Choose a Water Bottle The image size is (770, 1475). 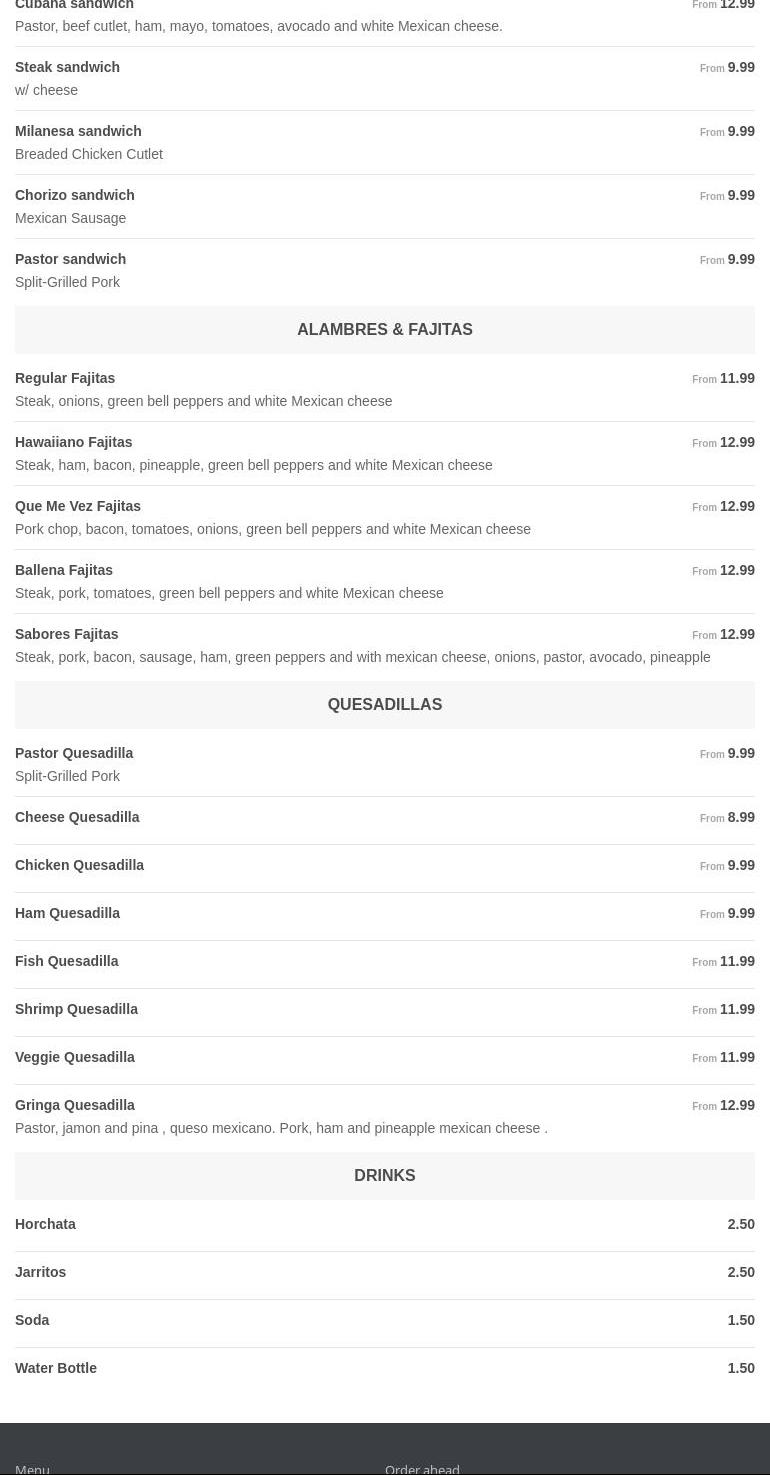(x=385, y=1371)
